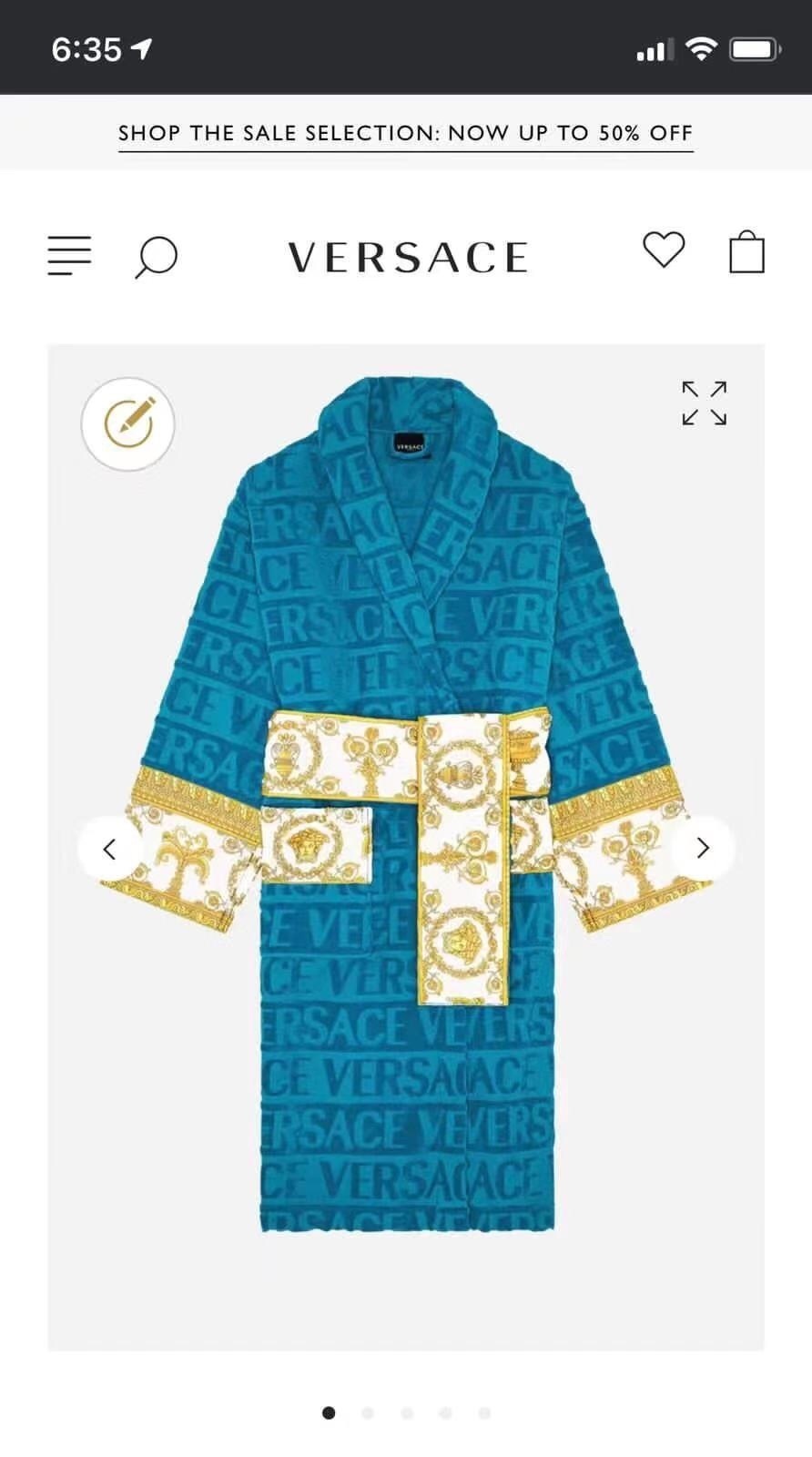Open the hamburger navigation menu

(69, 256)
